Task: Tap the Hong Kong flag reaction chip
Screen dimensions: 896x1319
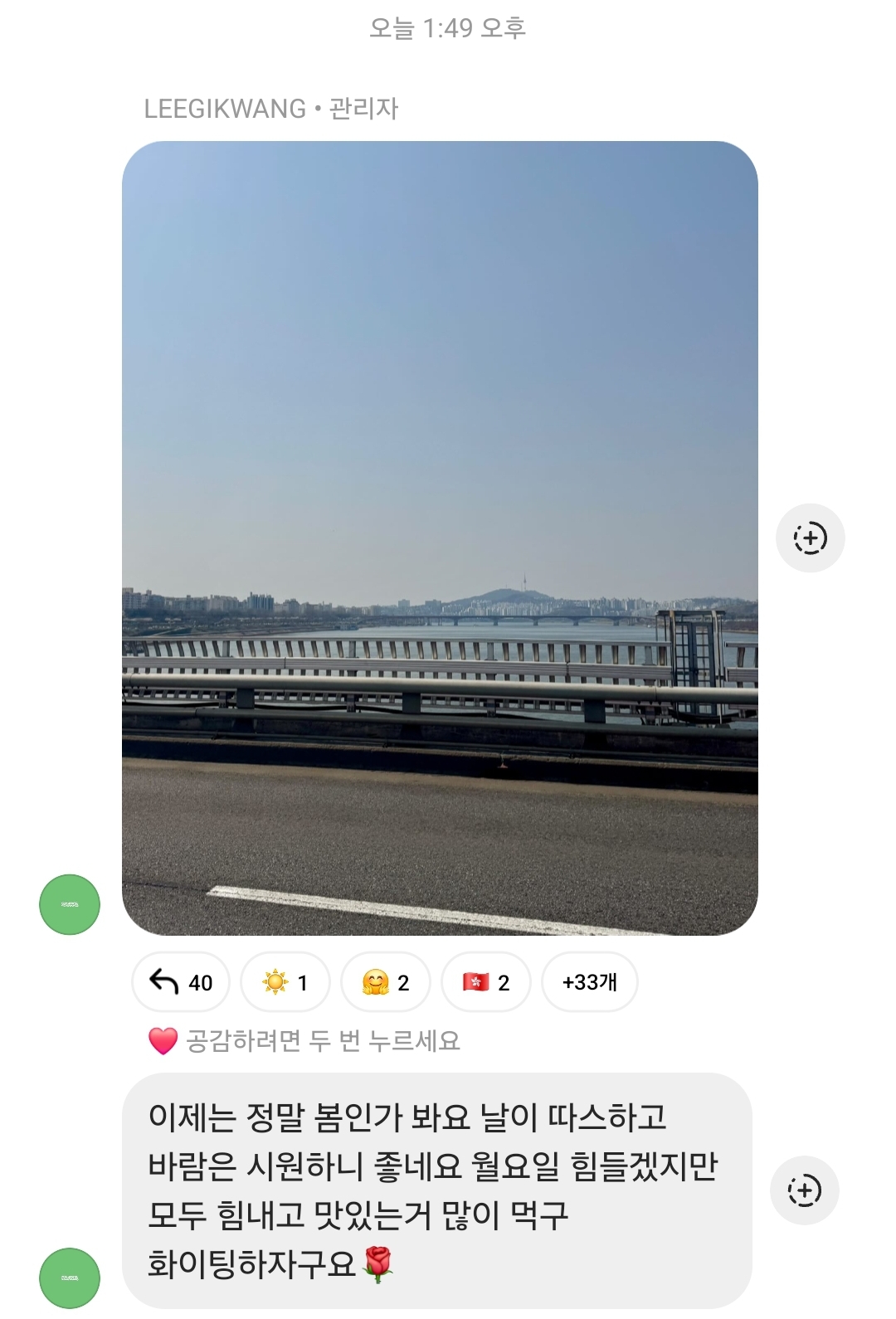Action: coord(486,982)
